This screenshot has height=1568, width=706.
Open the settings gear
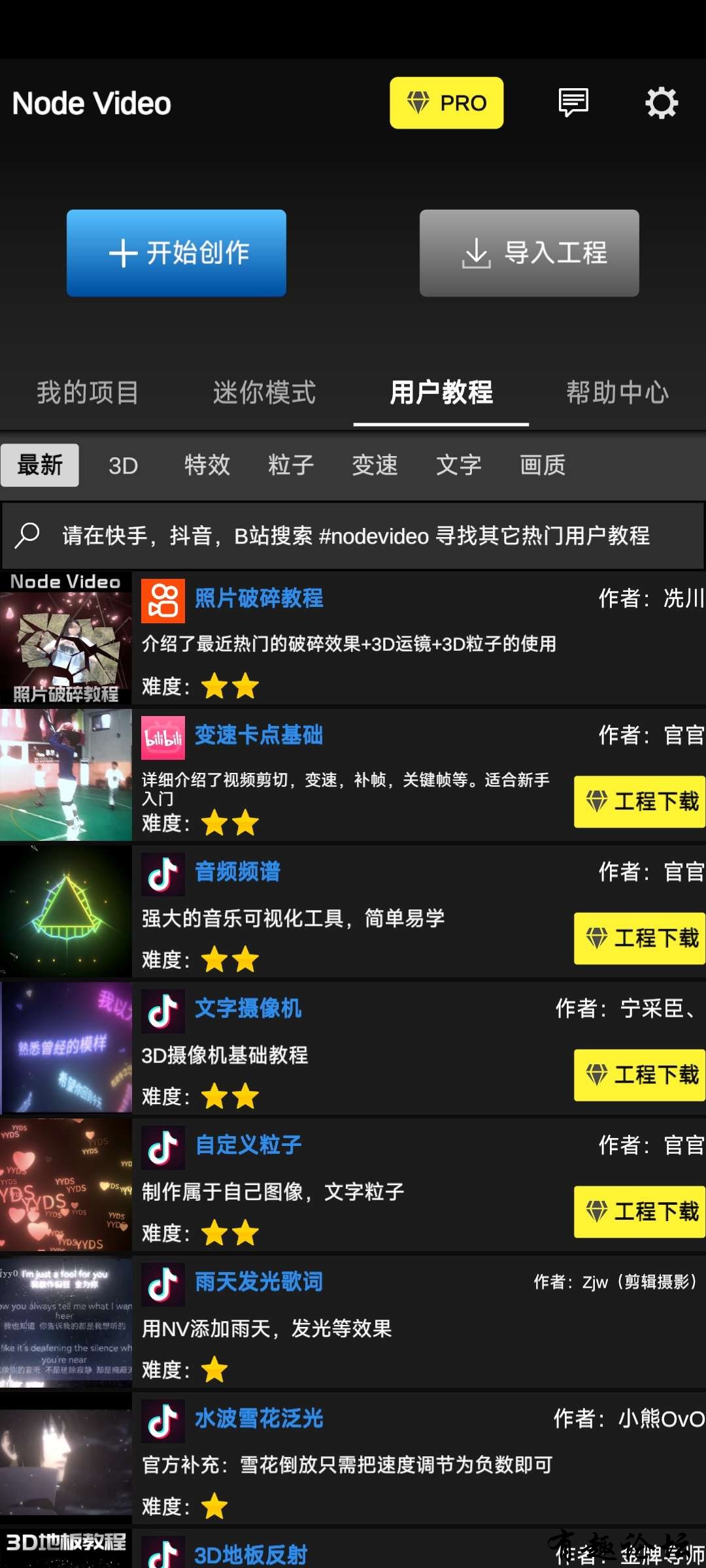pos(662,103)
